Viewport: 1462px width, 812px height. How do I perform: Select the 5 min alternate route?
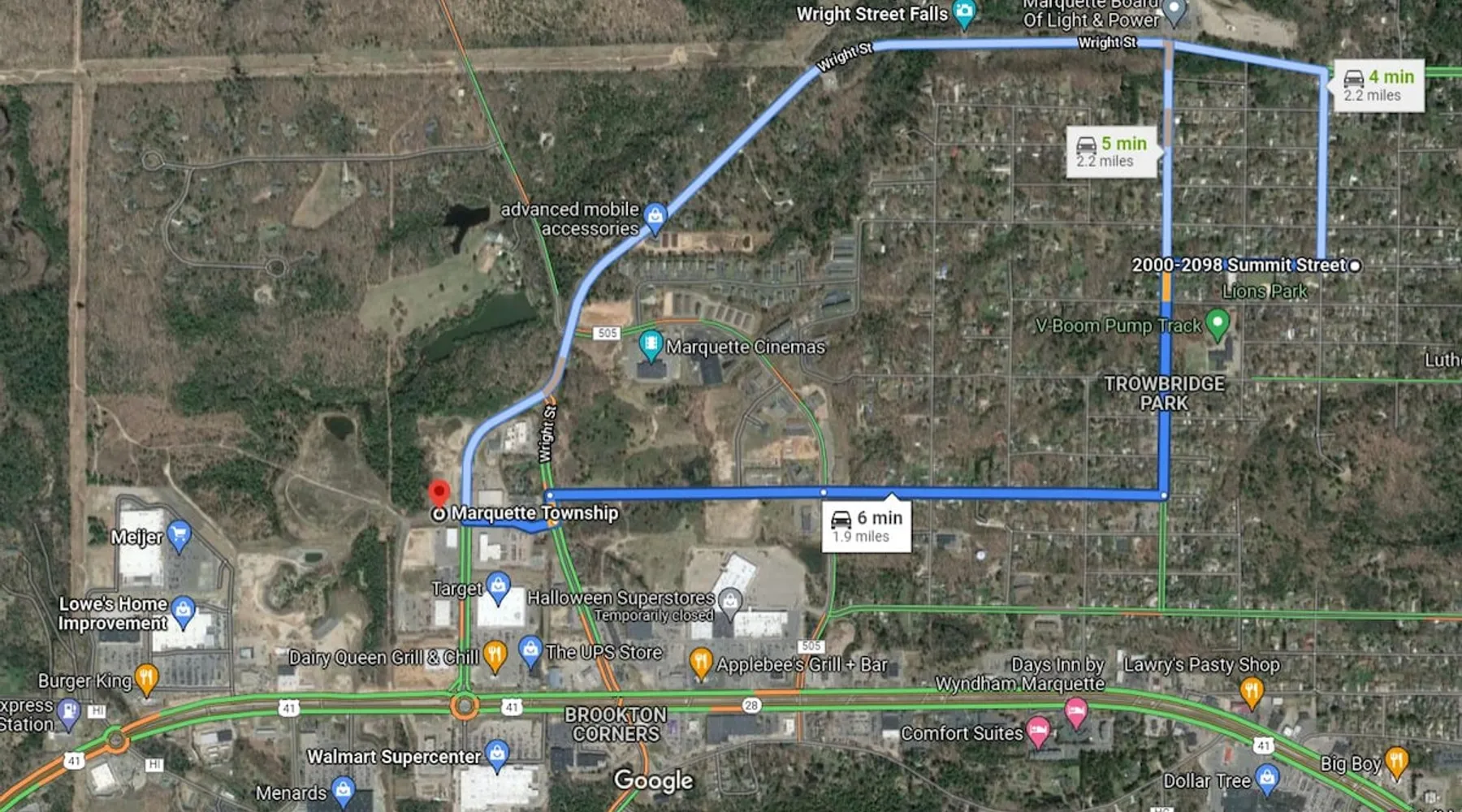coord(1111,151)
